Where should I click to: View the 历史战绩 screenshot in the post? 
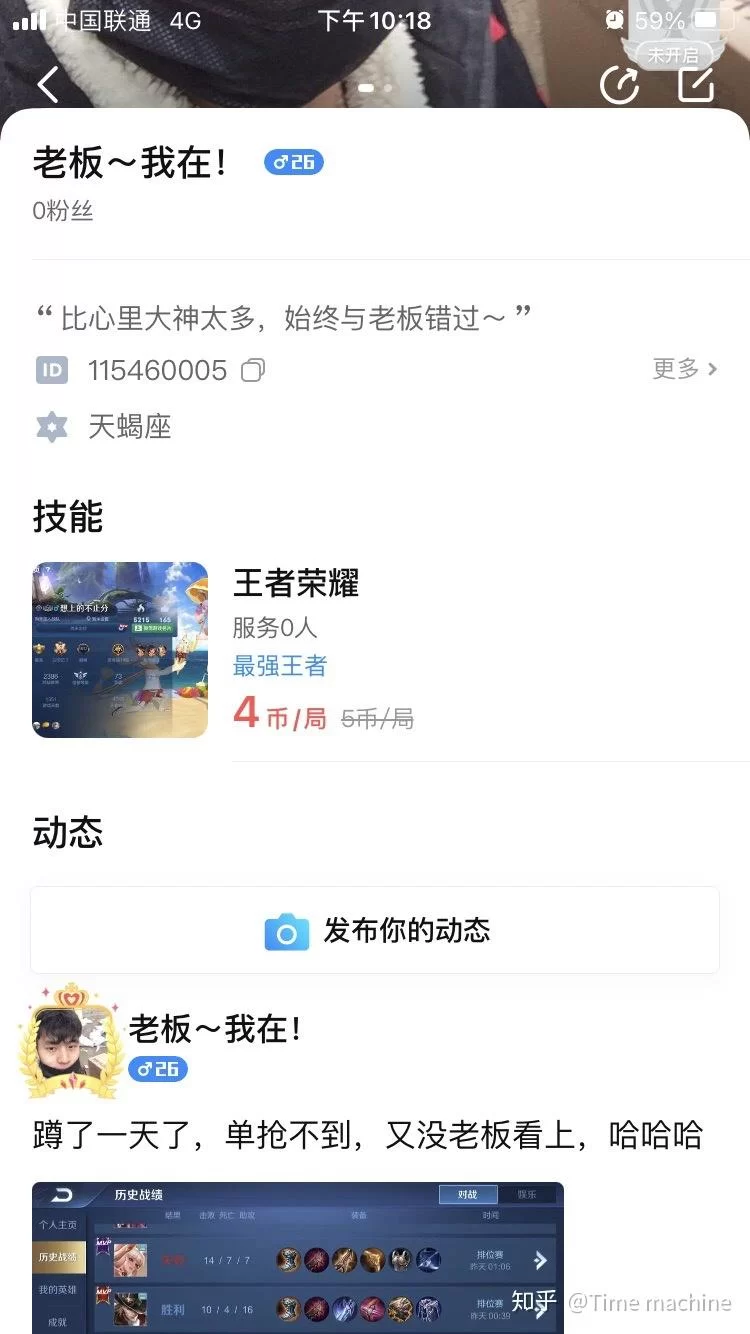pyautogui.click(x=298, y=1257)
